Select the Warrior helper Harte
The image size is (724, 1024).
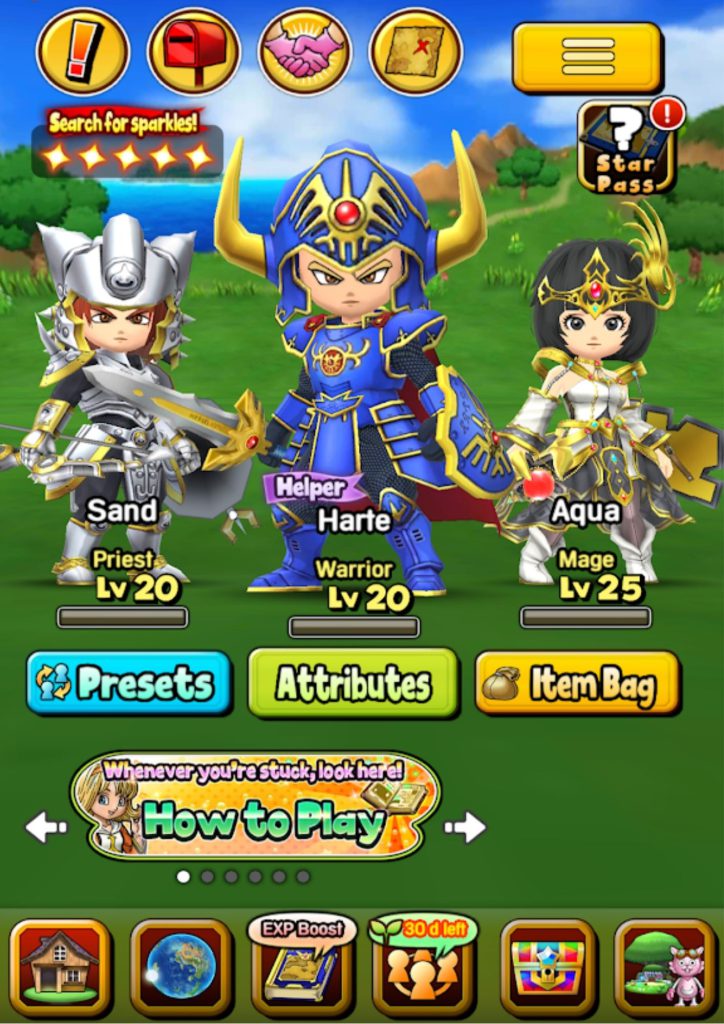[x=350, y=380]
